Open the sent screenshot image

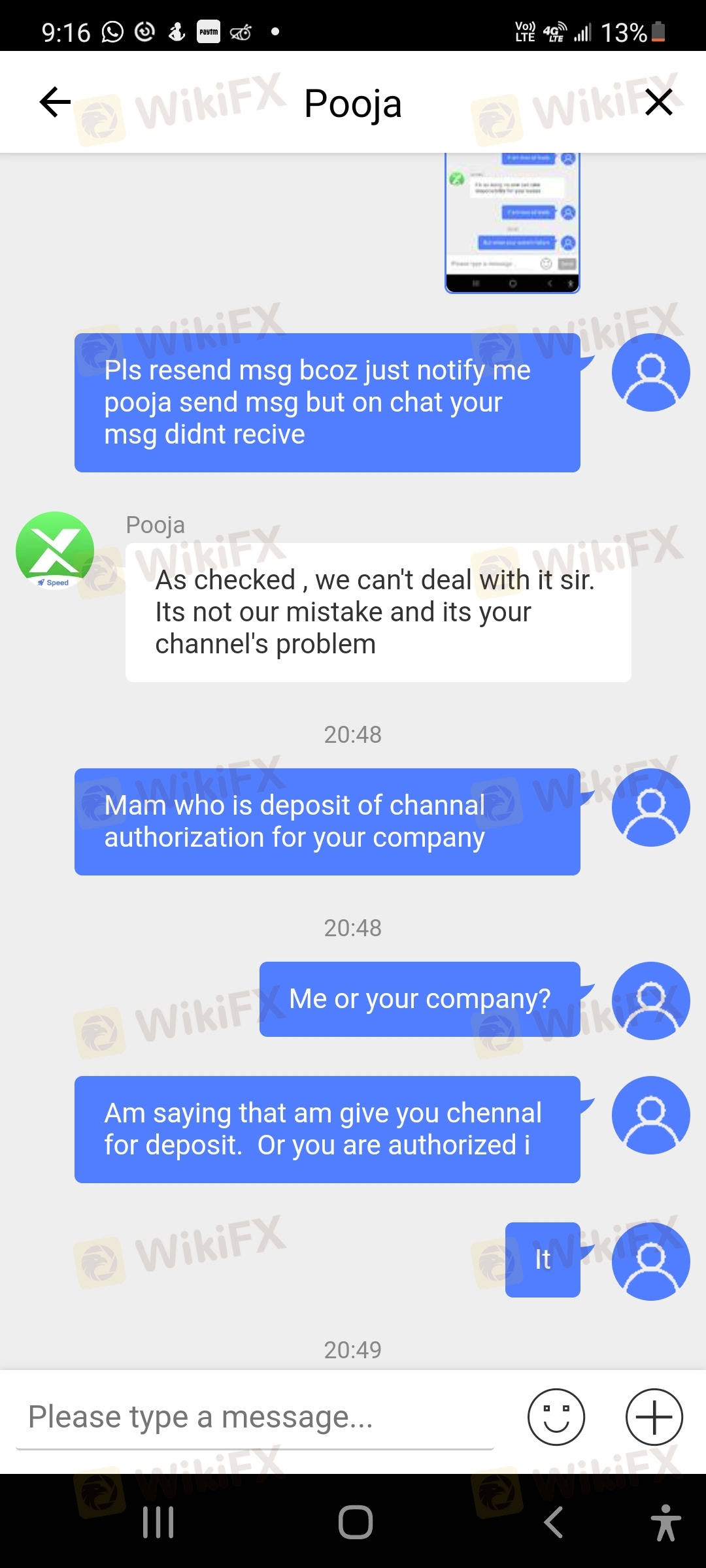coord(513,223)
